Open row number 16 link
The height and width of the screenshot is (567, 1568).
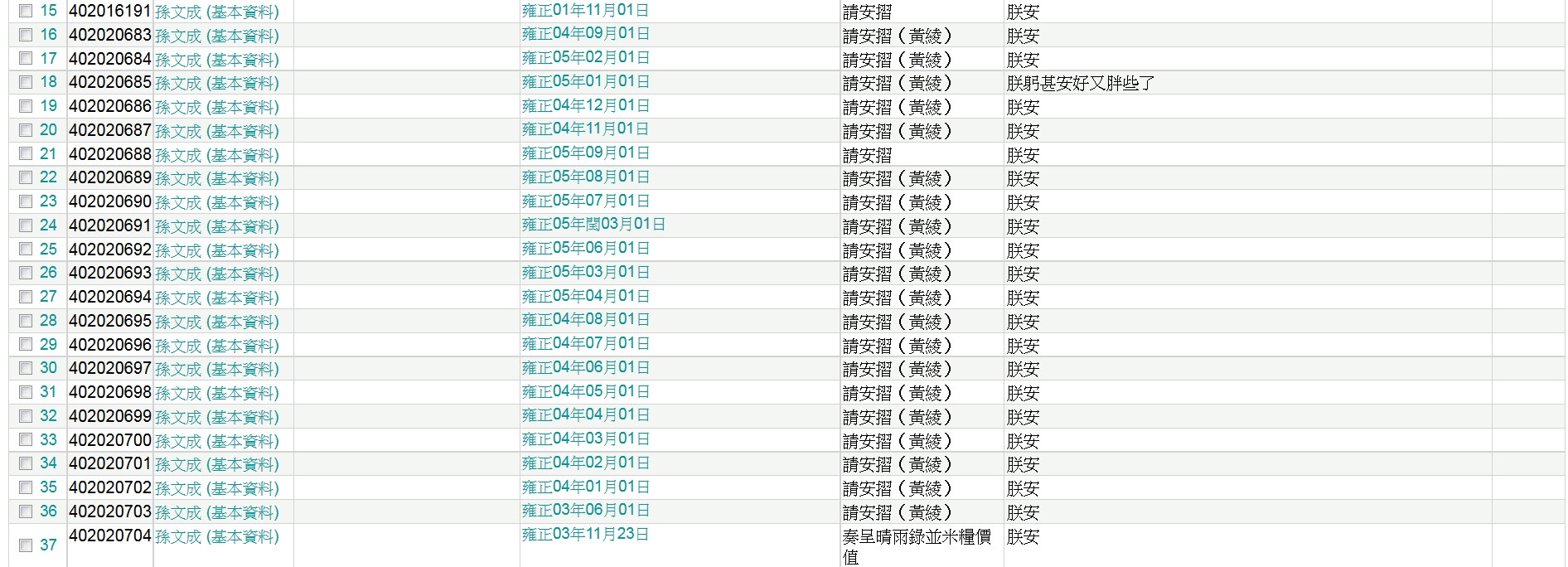pos(48,35)
